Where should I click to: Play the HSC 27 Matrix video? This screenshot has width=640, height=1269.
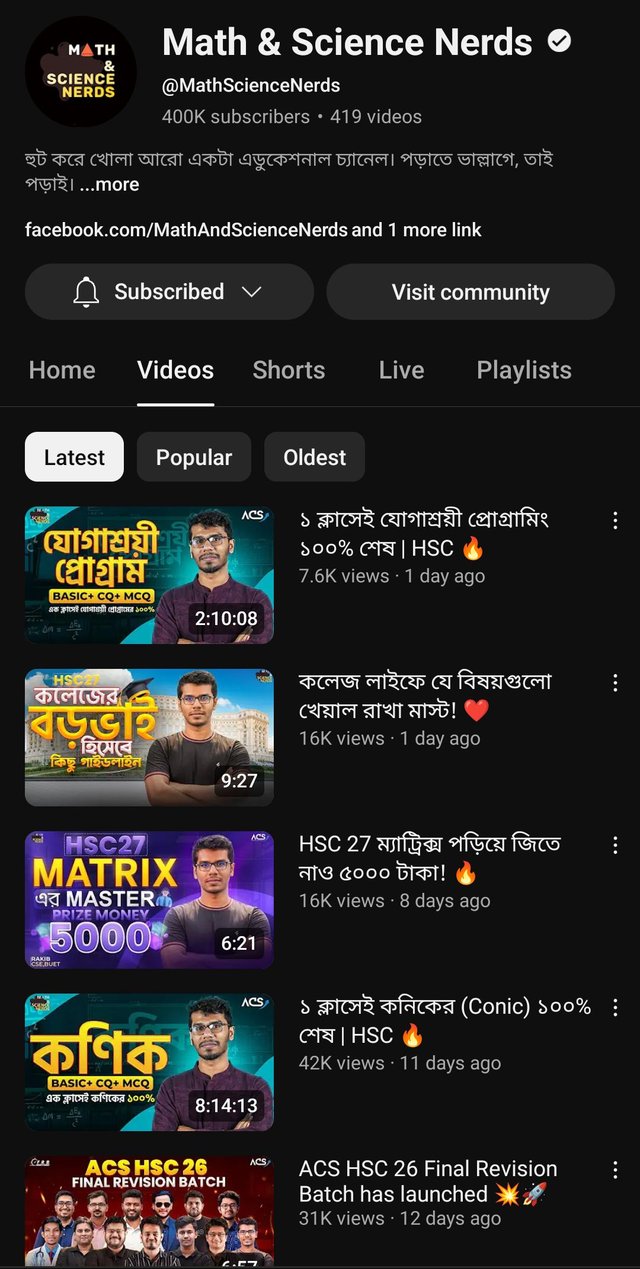149,899
